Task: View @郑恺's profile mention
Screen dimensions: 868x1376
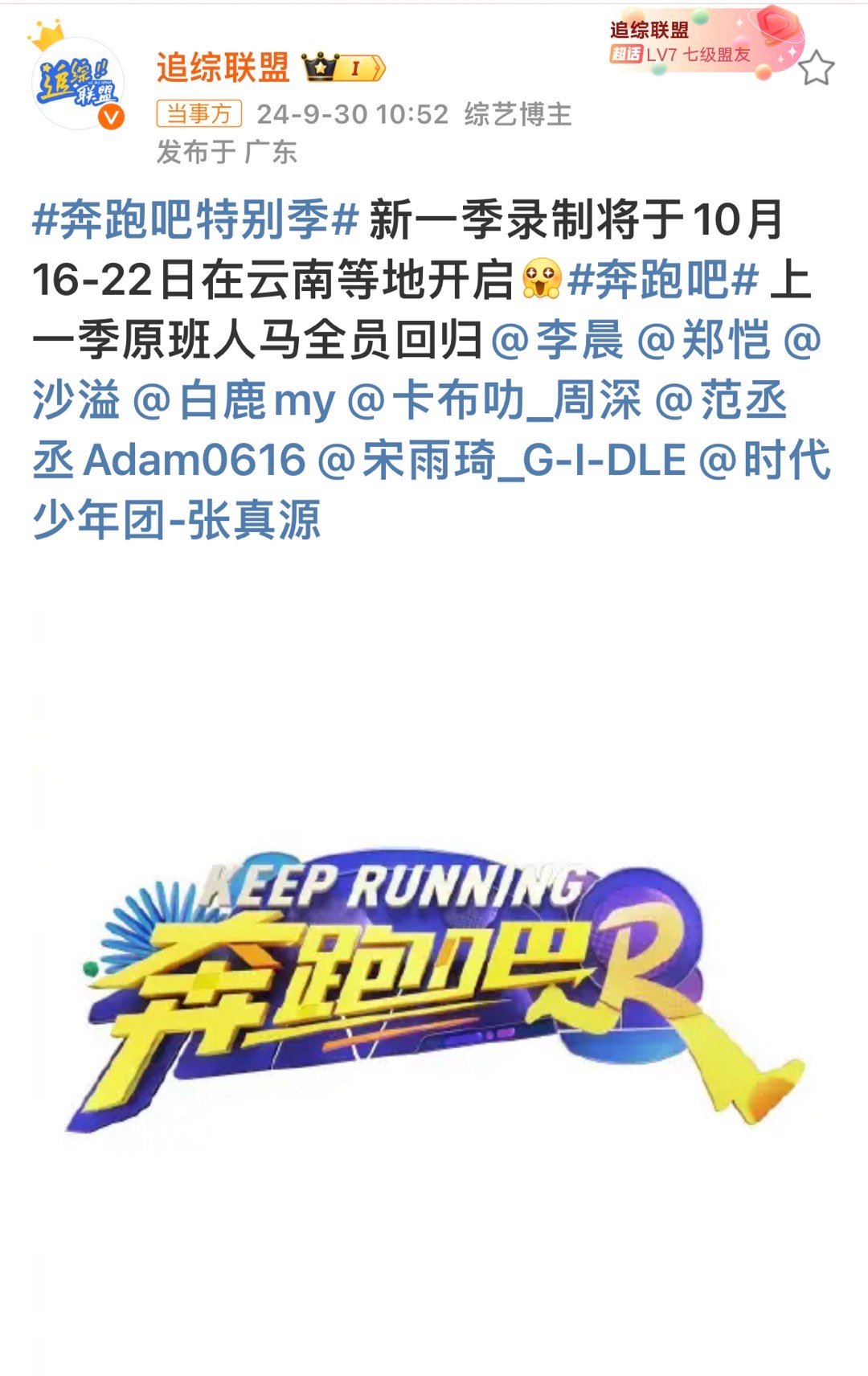Action: tap(704, 340)
